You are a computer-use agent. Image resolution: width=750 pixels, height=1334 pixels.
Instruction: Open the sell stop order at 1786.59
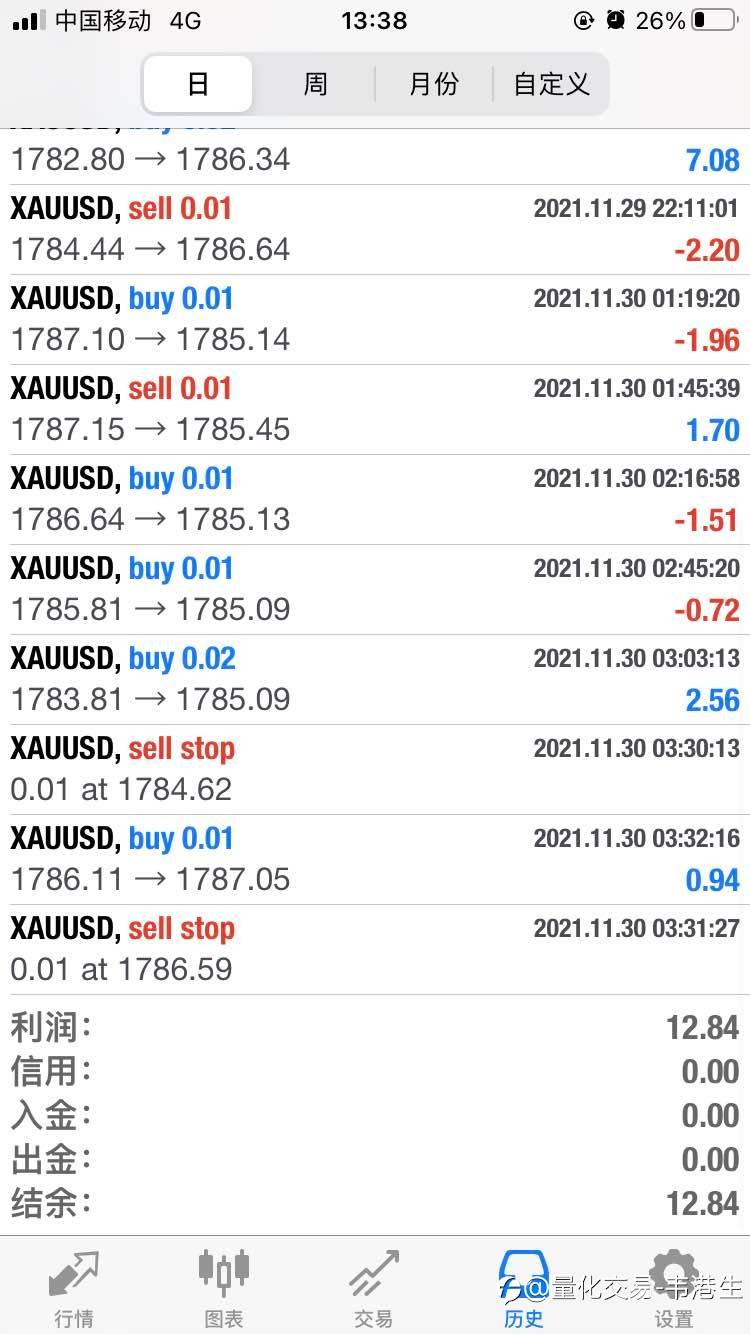pyautogui.click(x=375, y=950)
